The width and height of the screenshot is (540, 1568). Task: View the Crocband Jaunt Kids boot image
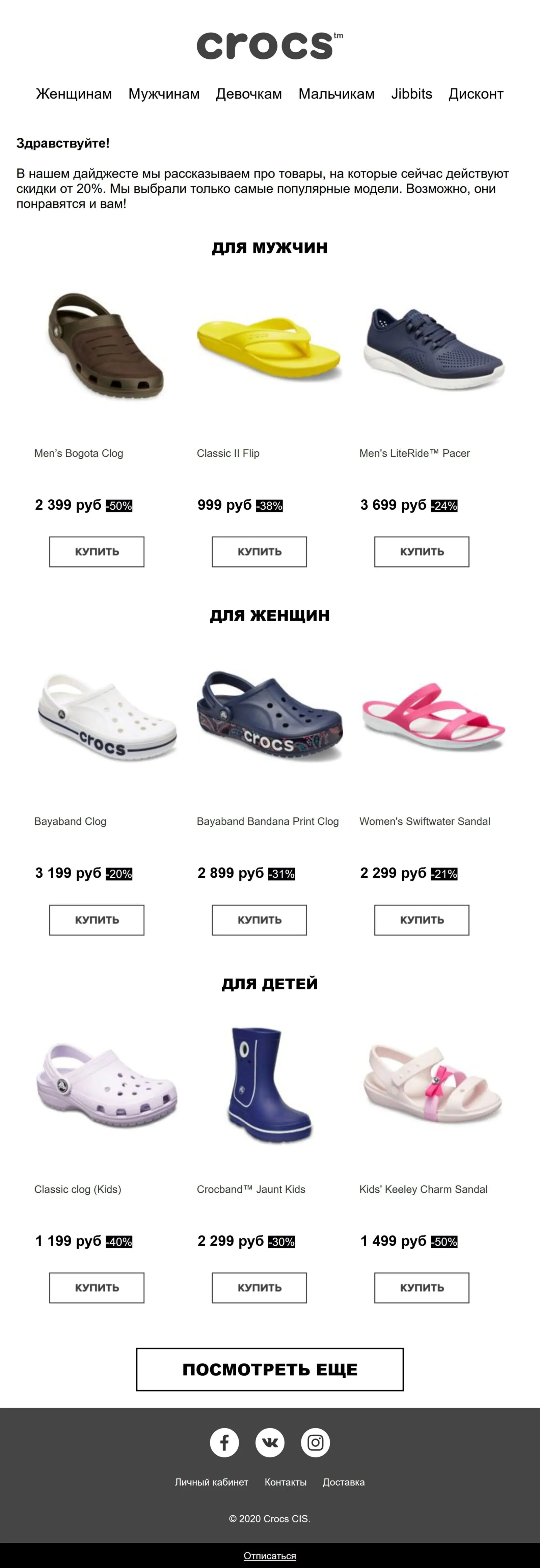pyautogui.click(x=269, y=1084)
